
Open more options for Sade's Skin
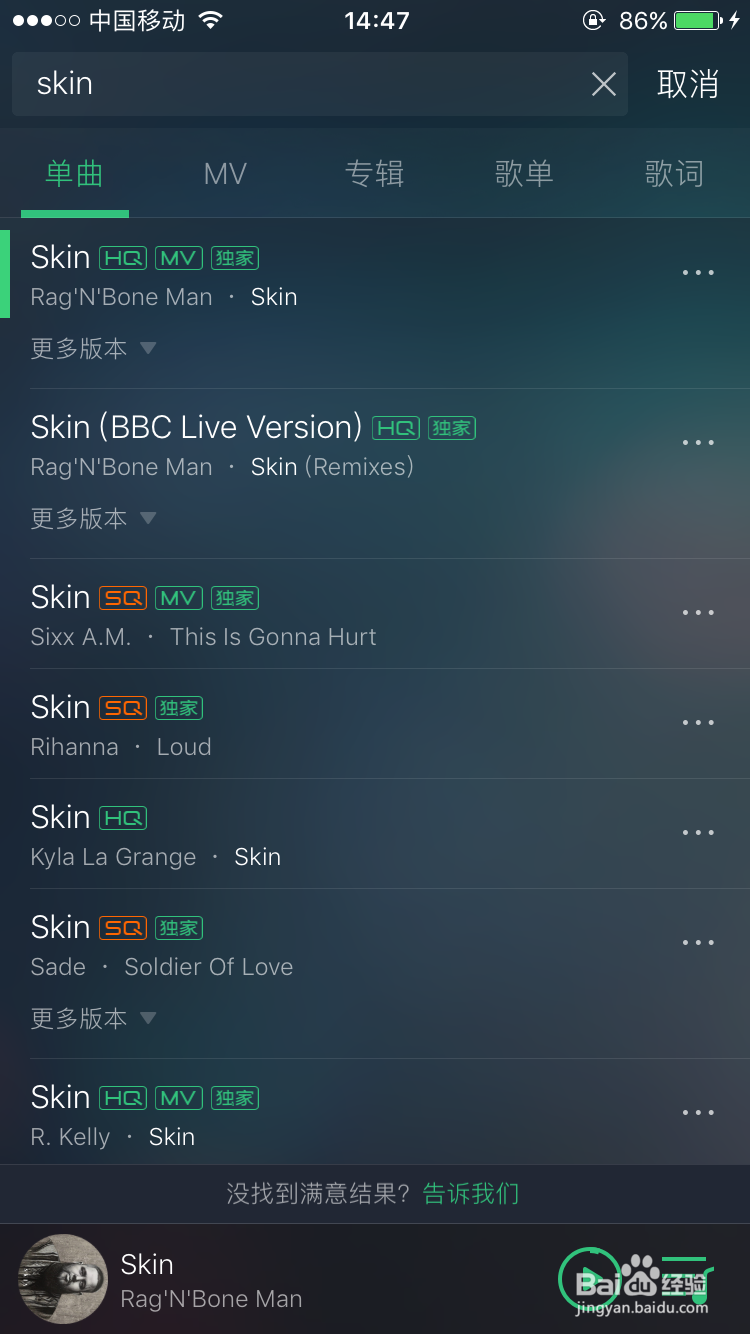697,941
